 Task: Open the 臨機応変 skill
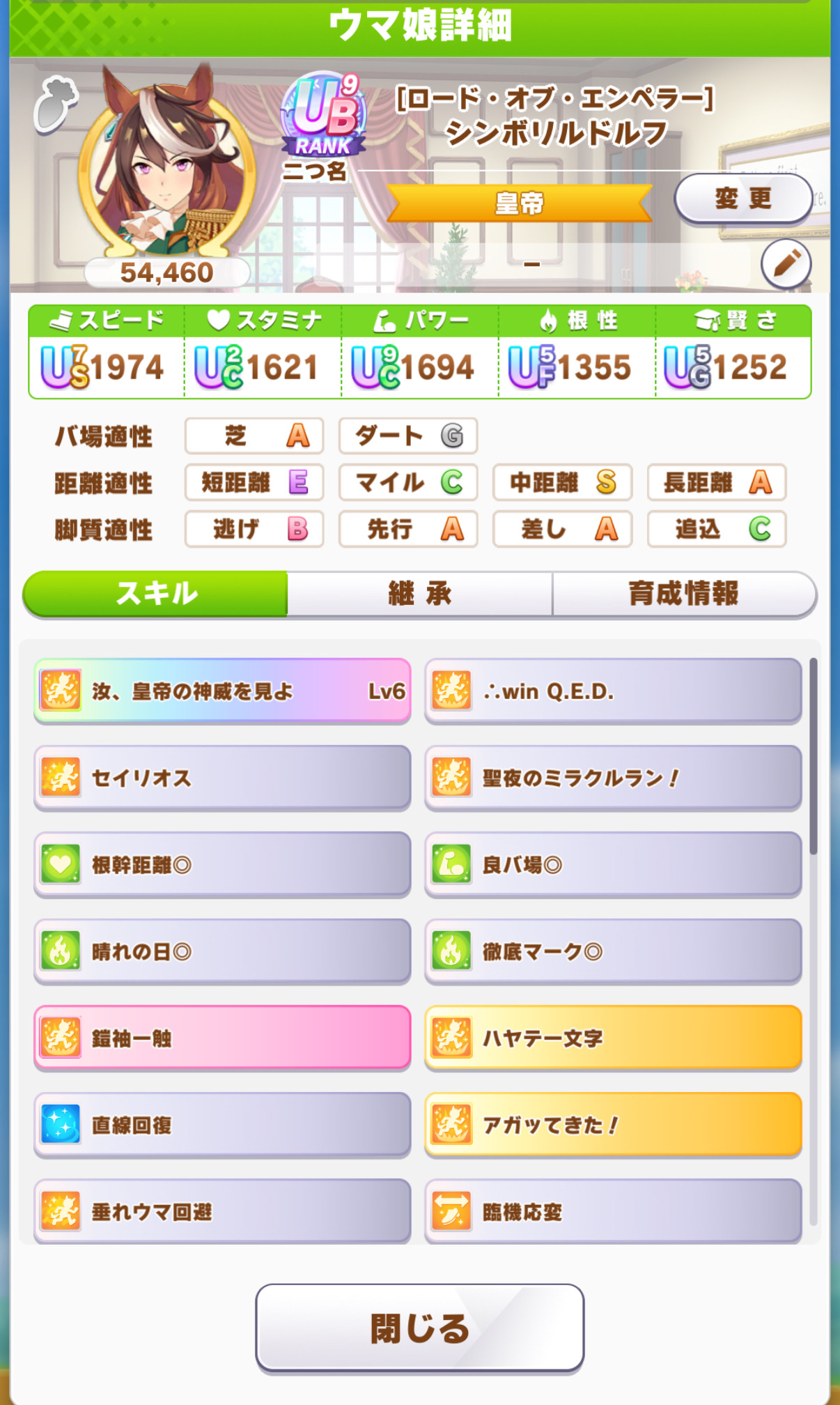613,1211
